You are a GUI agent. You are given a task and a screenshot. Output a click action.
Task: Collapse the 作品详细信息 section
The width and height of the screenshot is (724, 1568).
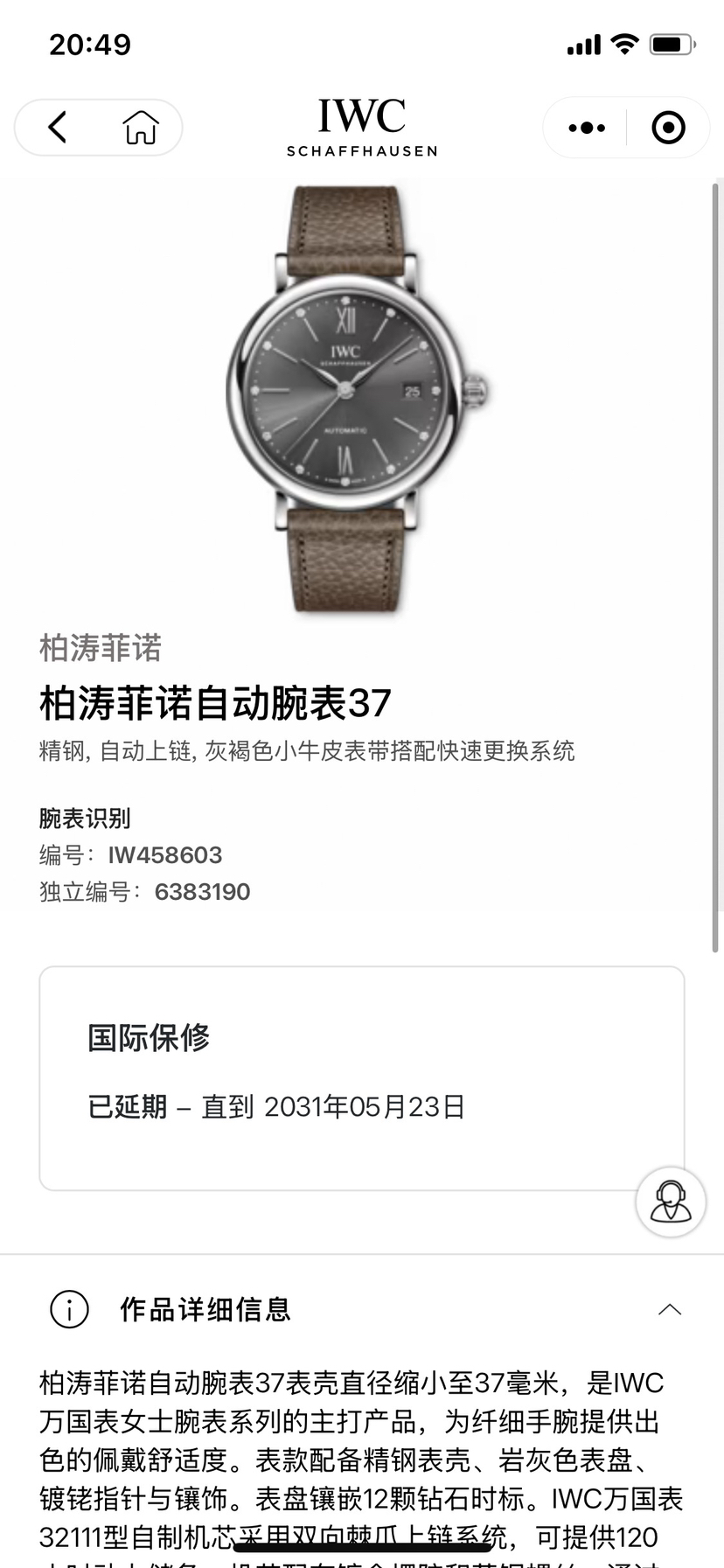[x=669, y=1309]
